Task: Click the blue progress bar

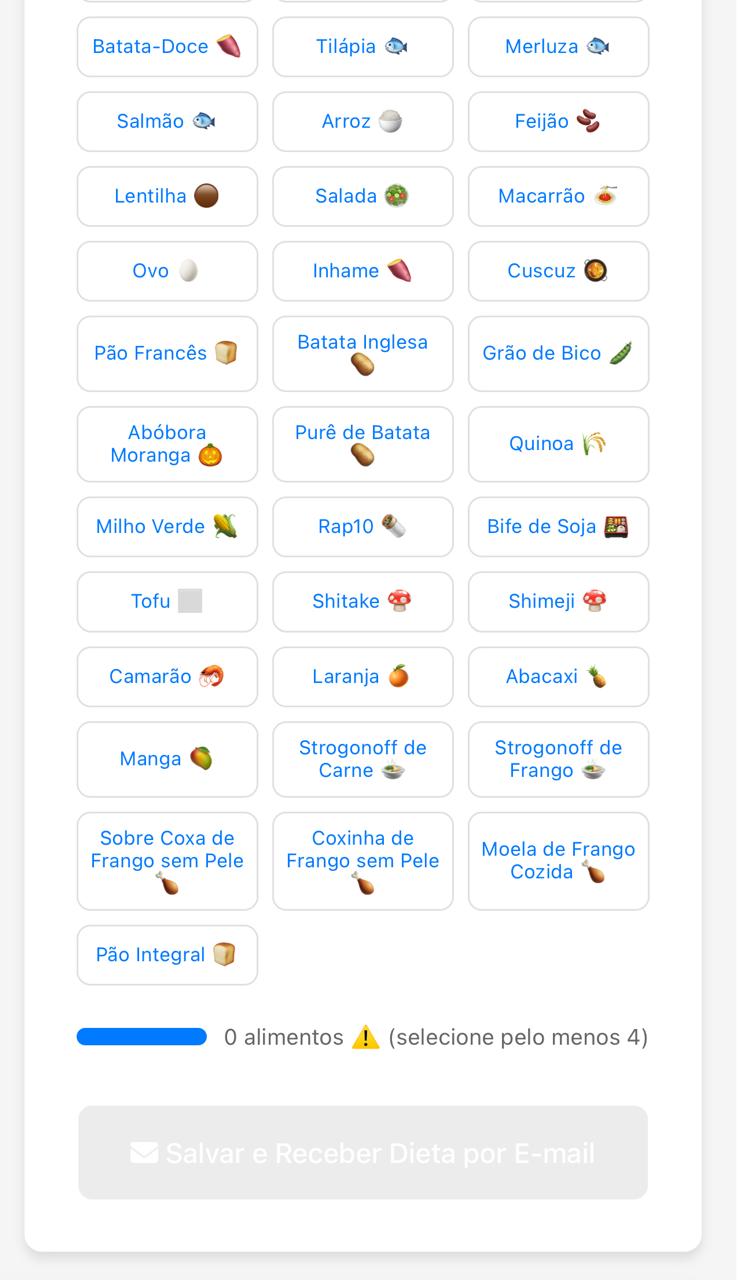Action: click(x=141, y=1037)
